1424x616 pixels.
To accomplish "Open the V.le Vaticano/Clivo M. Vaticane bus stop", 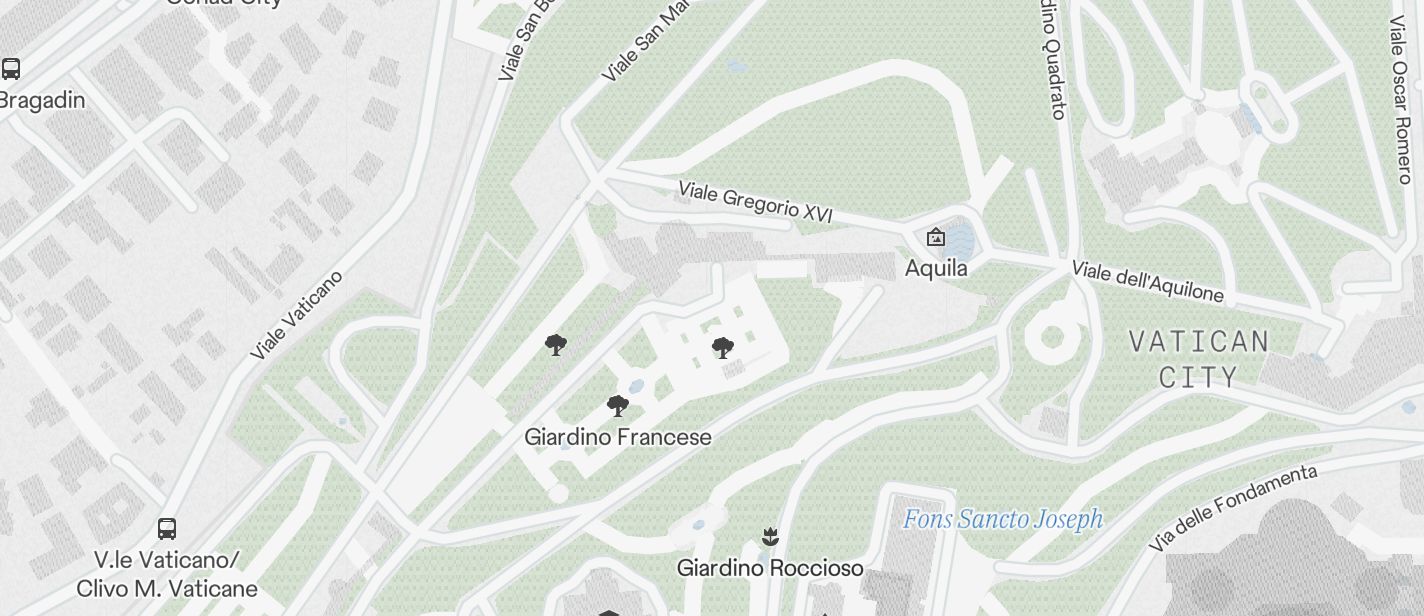I will click(167, 528).
